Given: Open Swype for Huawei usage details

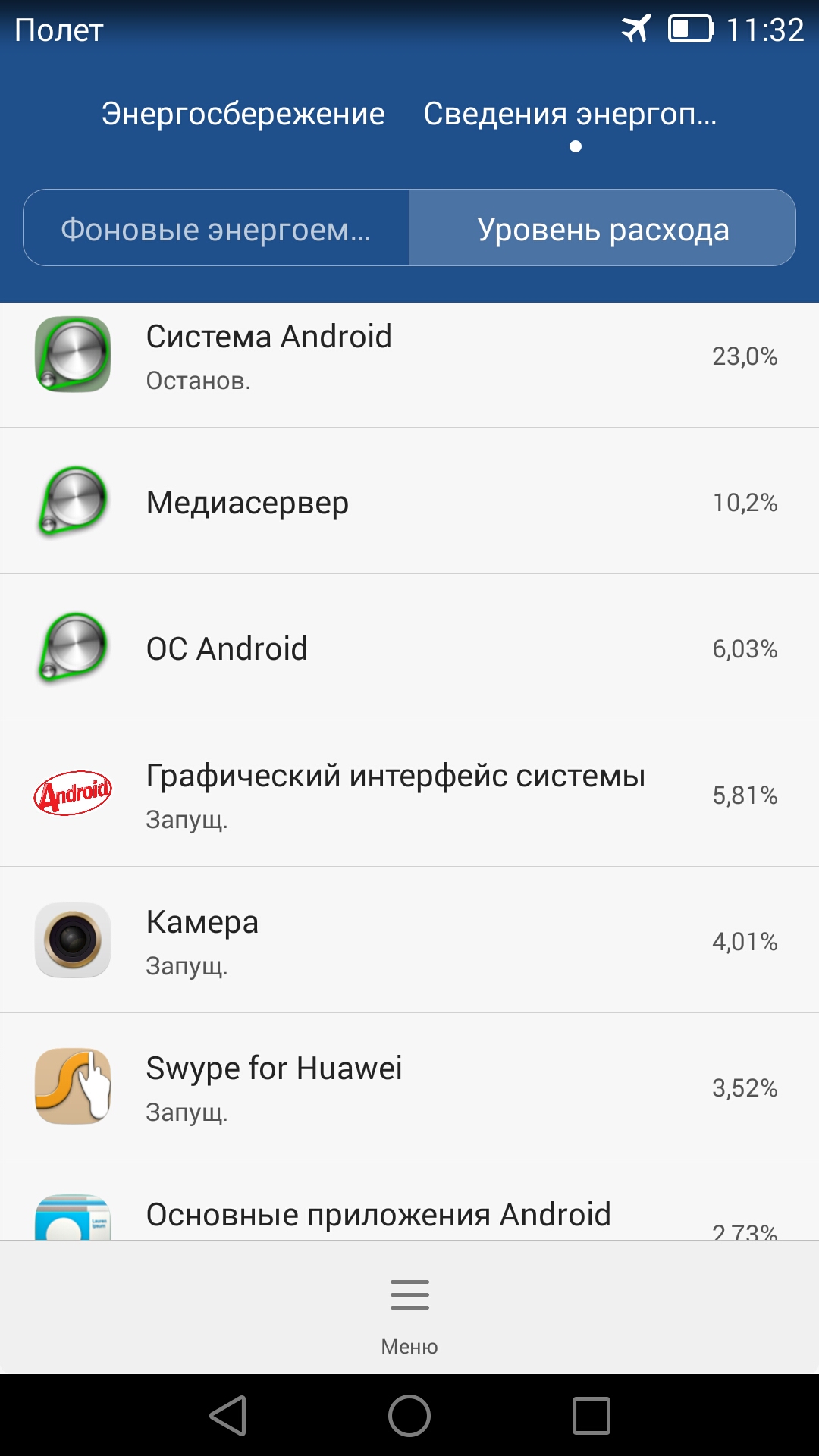Looking at the screenshot, I should click(x=409, y=1087).
